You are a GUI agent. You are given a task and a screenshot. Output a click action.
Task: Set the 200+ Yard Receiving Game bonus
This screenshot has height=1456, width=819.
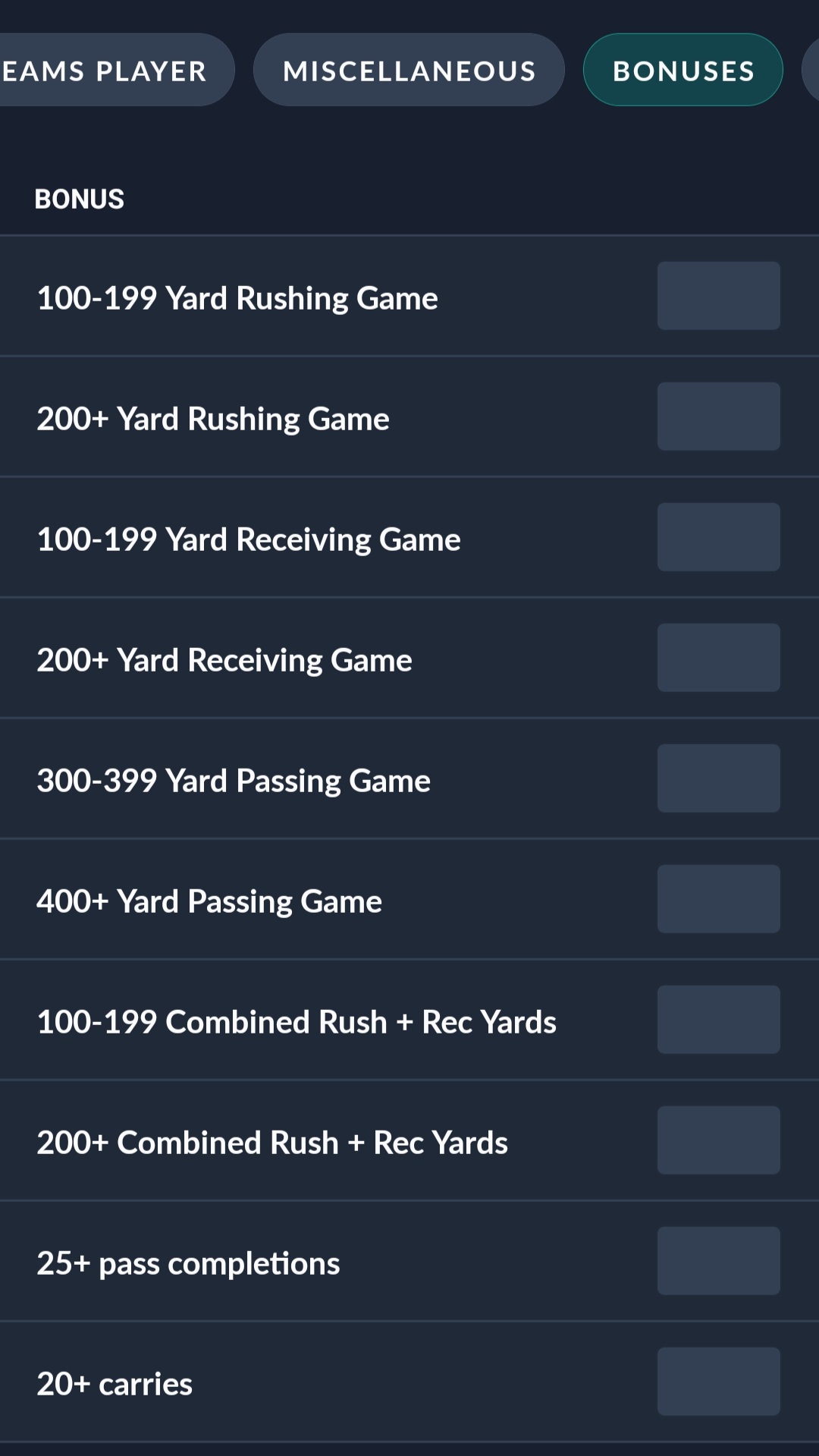click(718, 658)
